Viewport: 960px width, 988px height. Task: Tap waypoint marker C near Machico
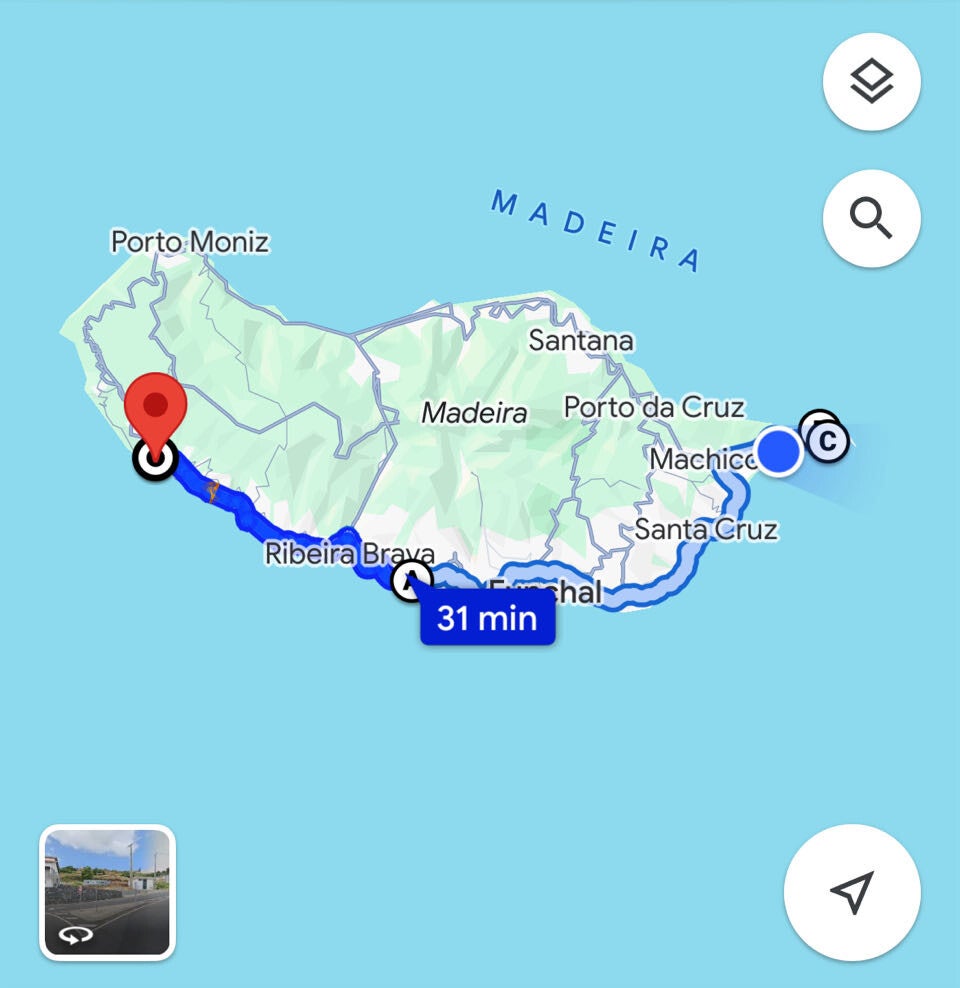(829, 440)
